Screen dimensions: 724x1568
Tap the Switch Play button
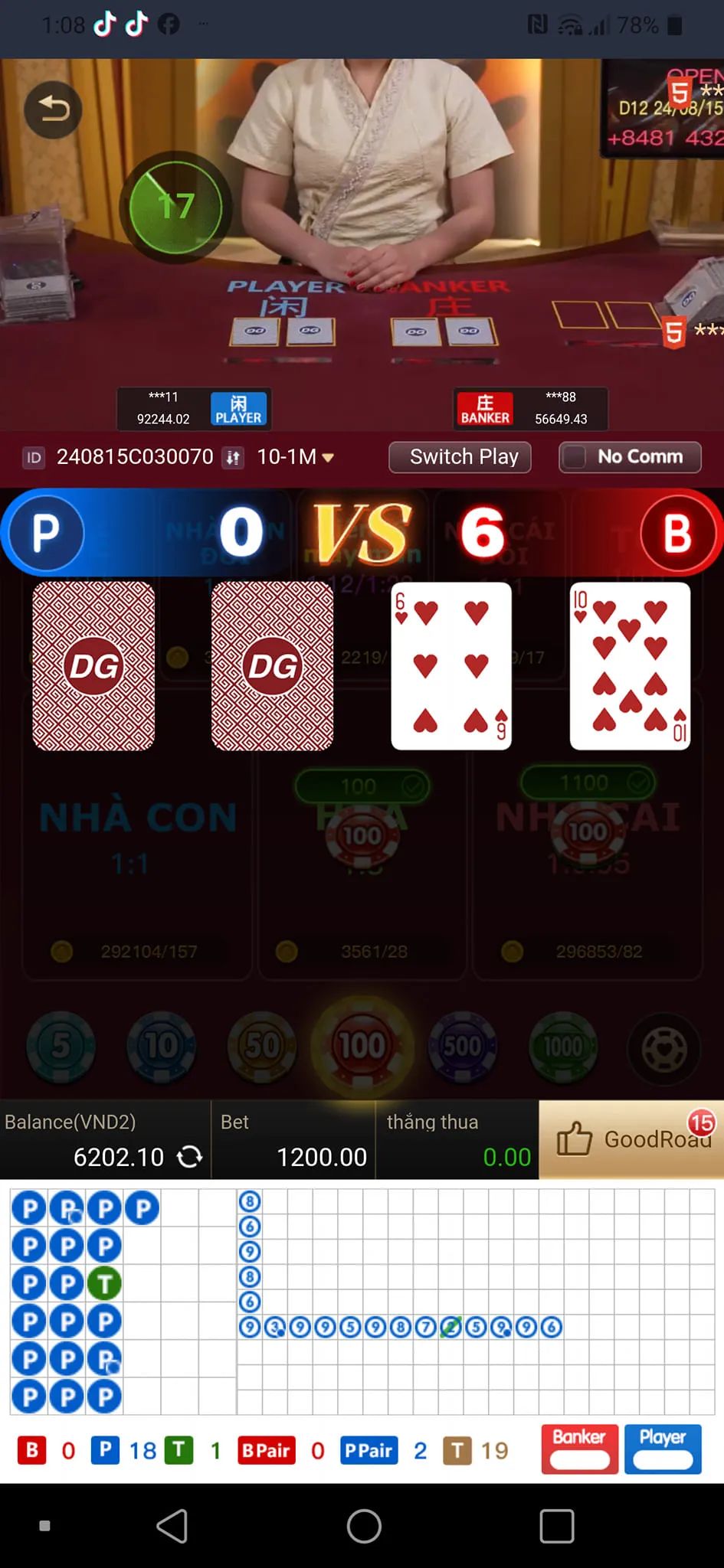click(460, 457)
